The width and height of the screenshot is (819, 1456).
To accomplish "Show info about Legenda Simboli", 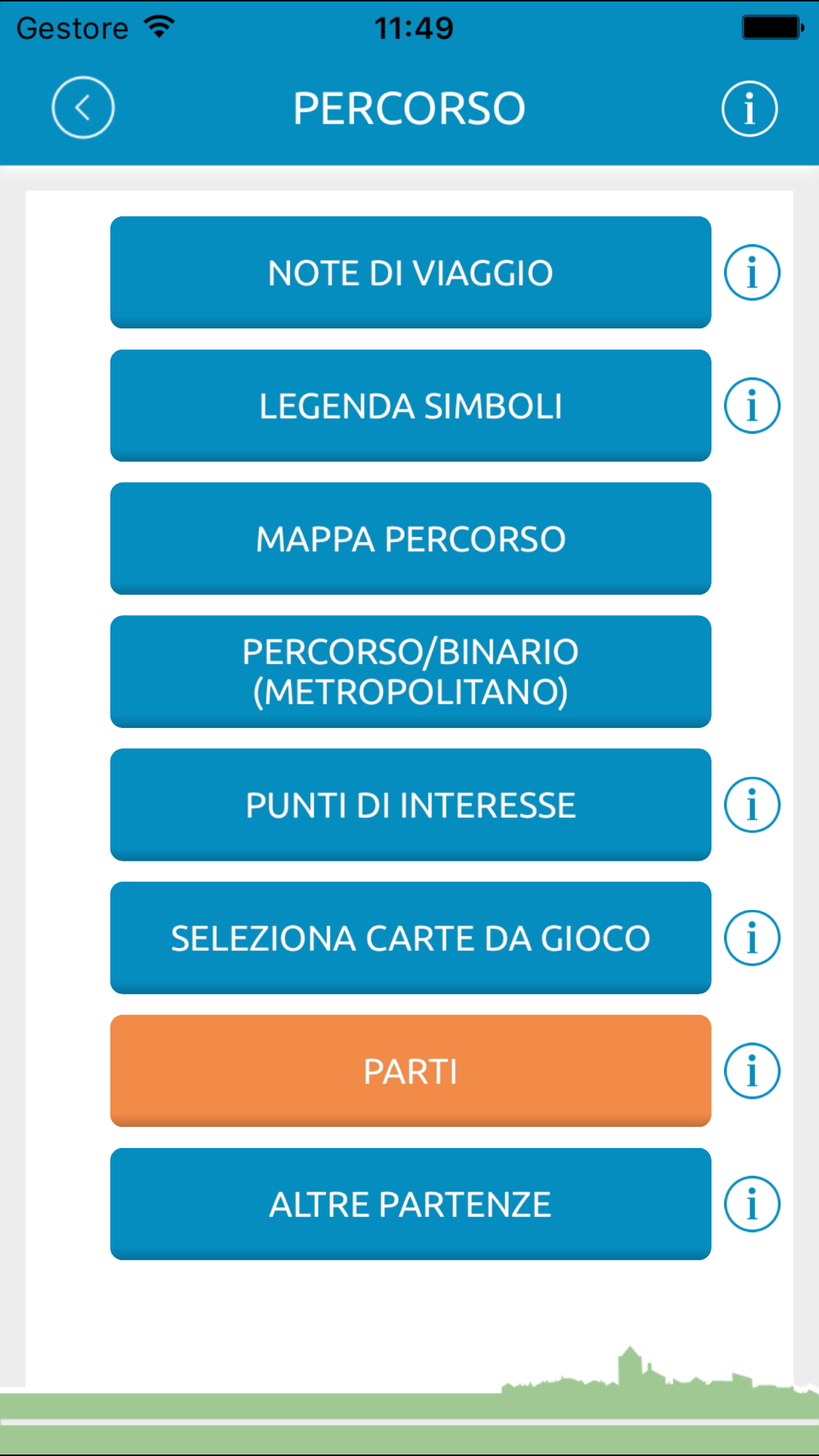I will click(752, 405).
